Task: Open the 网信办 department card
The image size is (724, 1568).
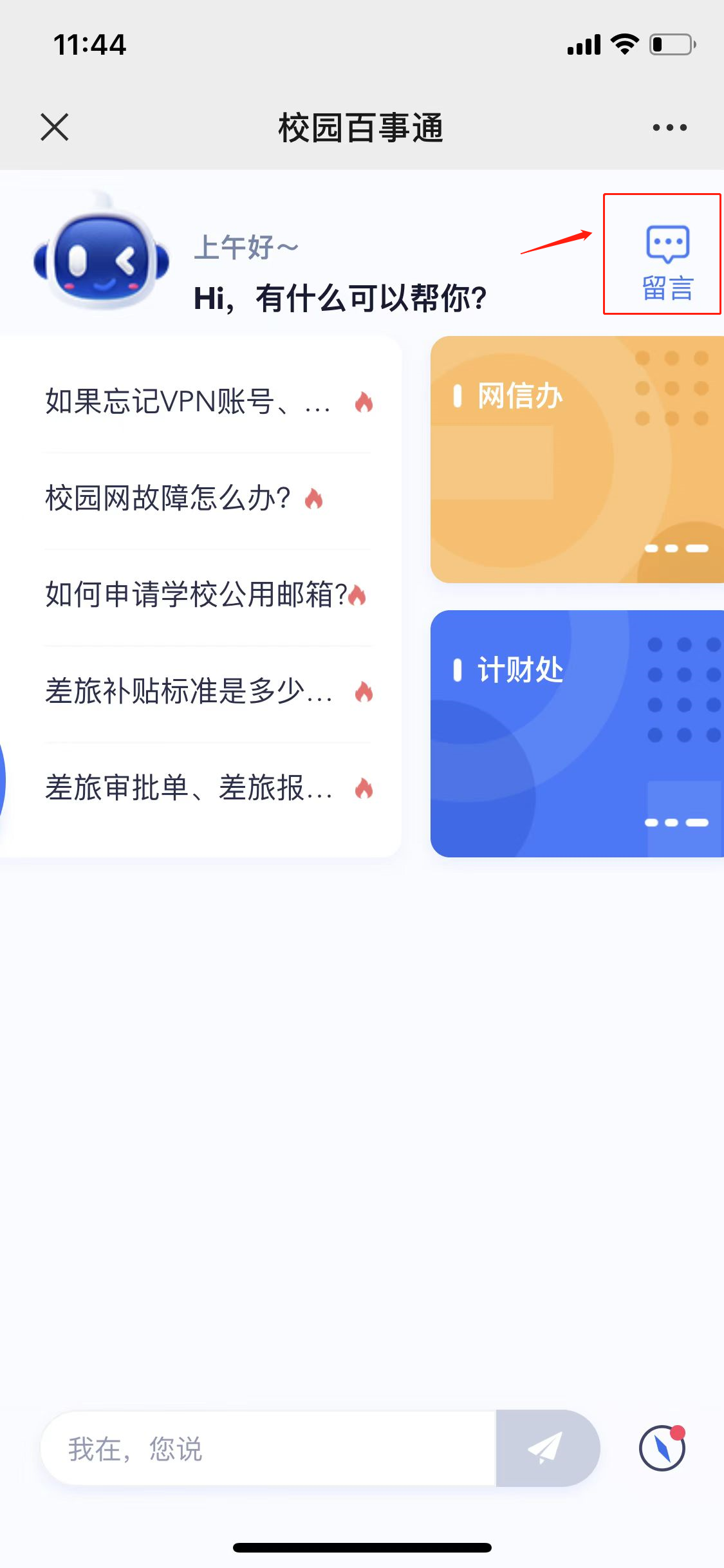Action: [577, 460]
